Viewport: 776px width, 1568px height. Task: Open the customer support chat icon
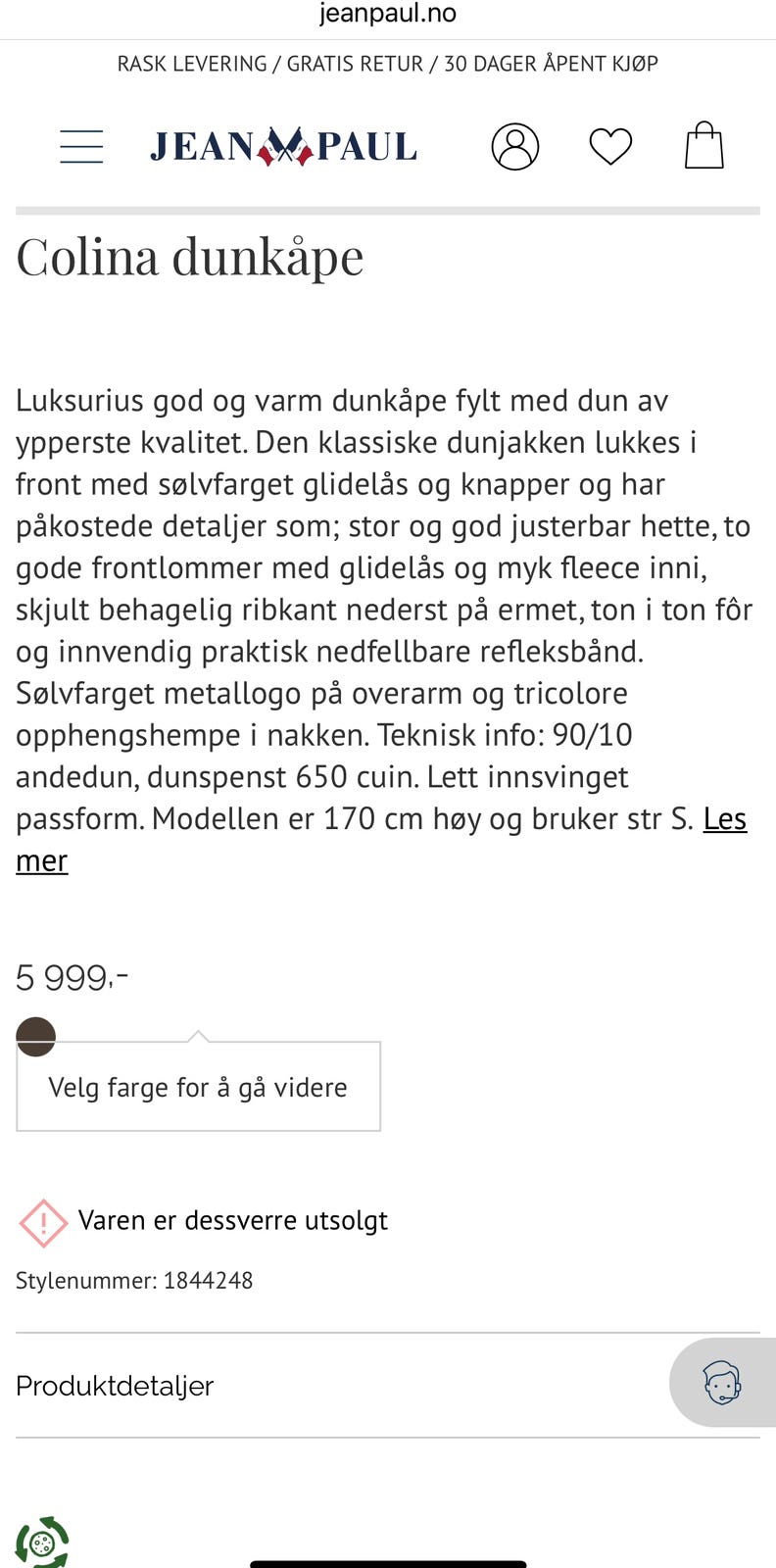tap(722, 1383)
